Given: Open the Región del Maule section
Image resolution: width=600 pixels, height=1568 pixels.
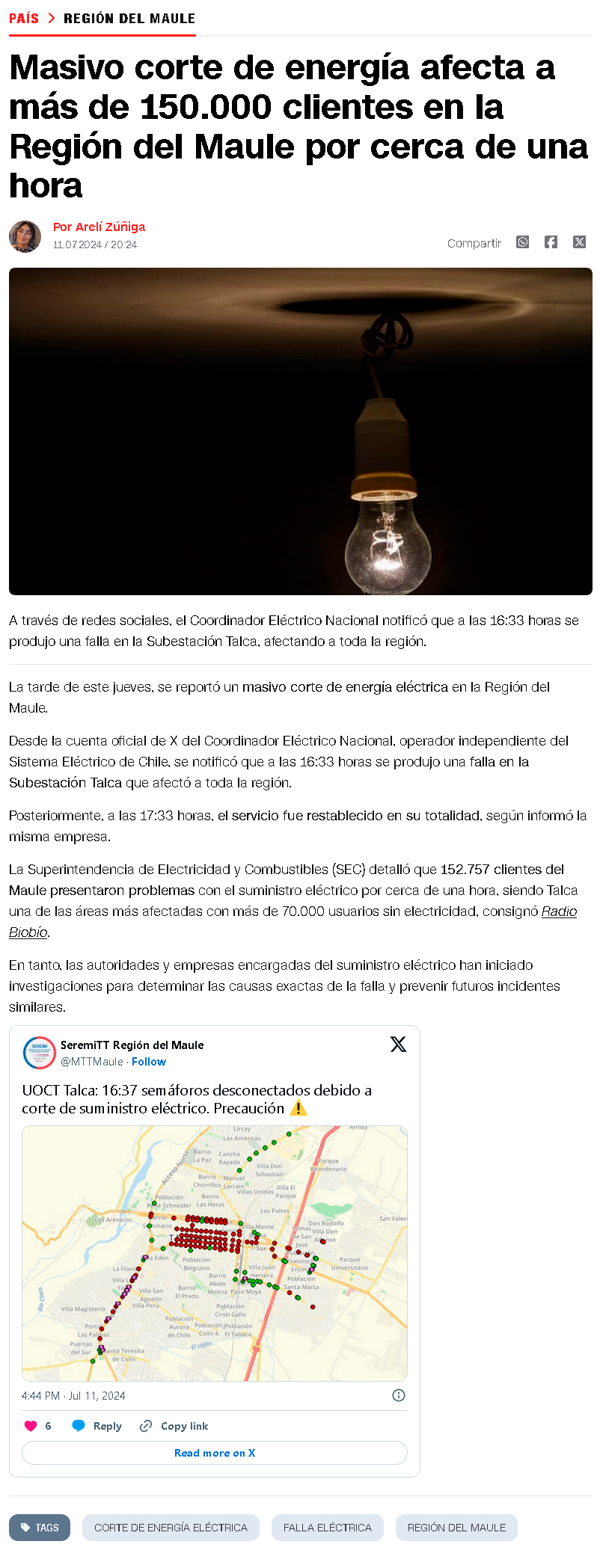Looking at the screenshot, I should (x=129, y=19).
